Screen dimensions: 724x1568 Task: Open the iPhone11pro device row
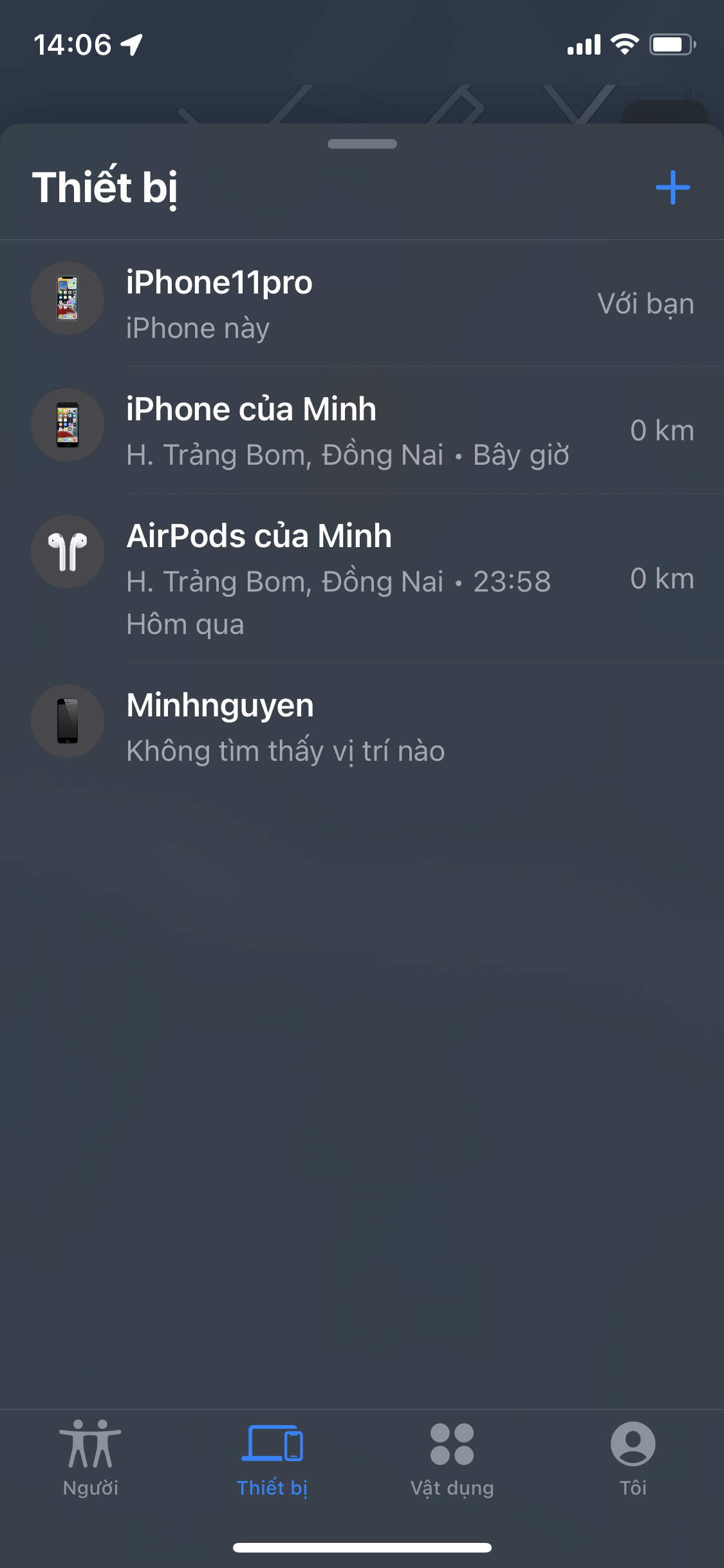pos(360,304)
